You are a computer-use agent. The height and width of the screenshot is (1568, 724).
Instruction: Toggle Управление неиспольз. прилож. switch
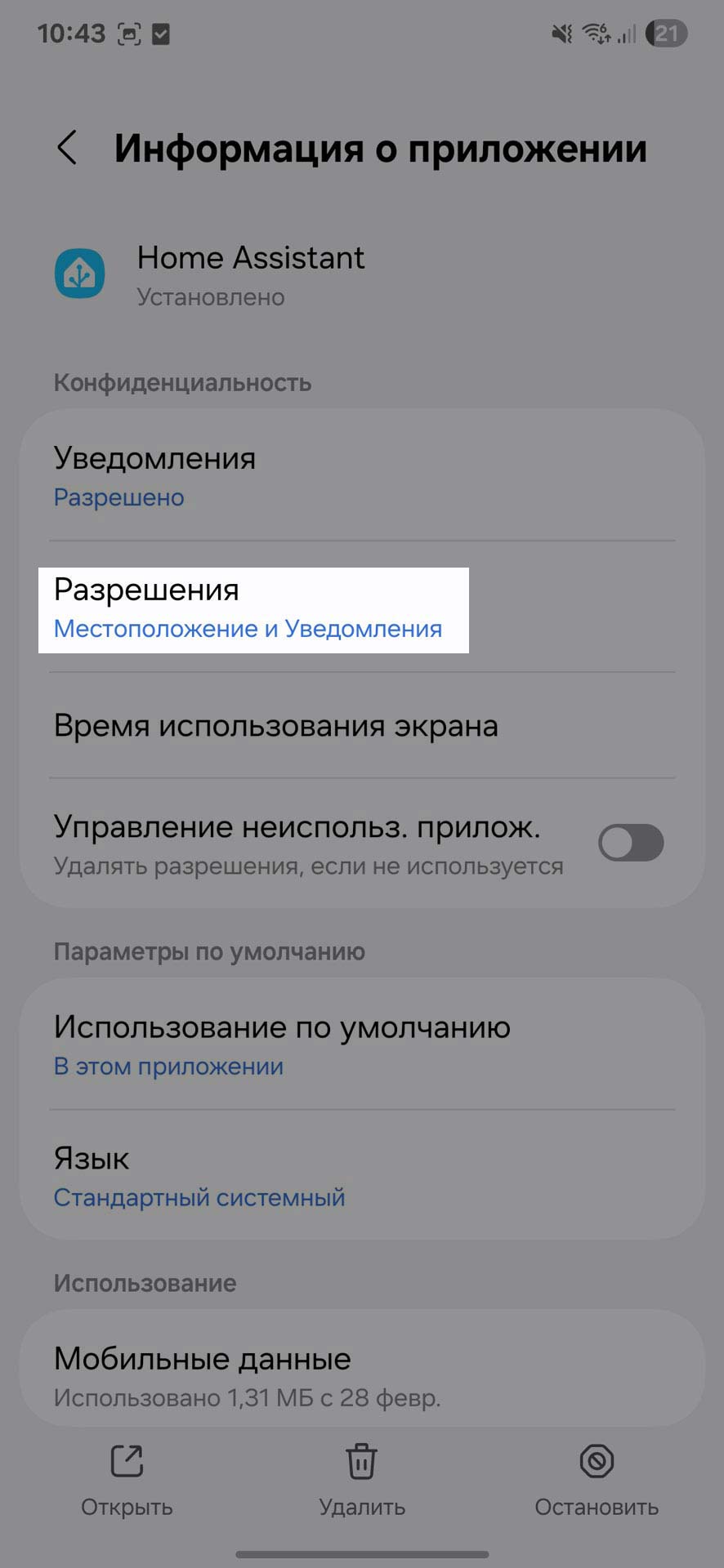(x=630, y=843)
